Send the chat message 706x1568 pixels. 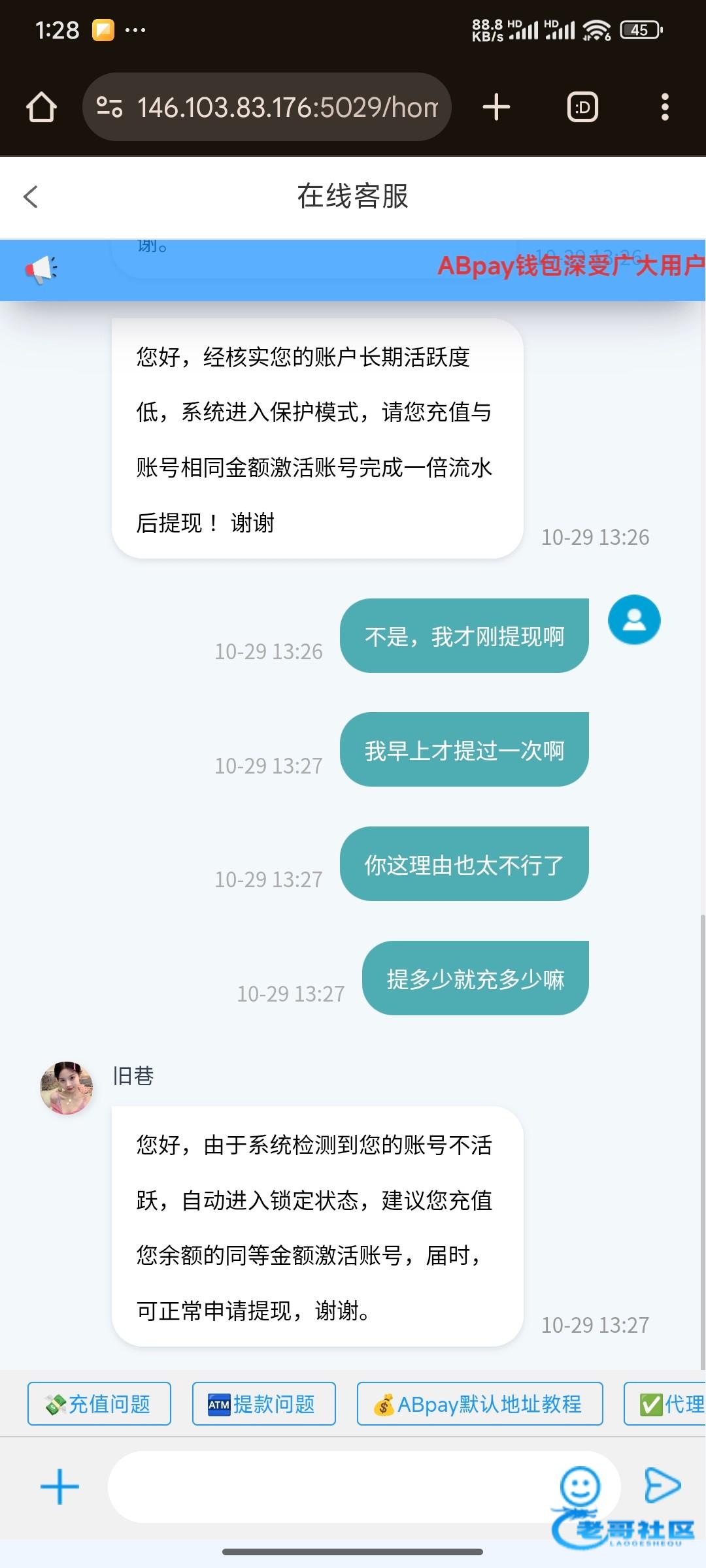coord(663,1485)
